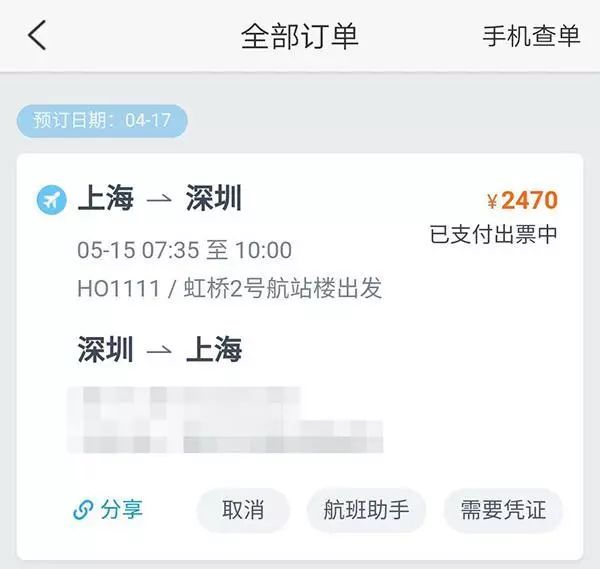Screen dimensions: 600x569
Task: Tap 取消 to cancel this order
Action: click(x=243, y=510)
